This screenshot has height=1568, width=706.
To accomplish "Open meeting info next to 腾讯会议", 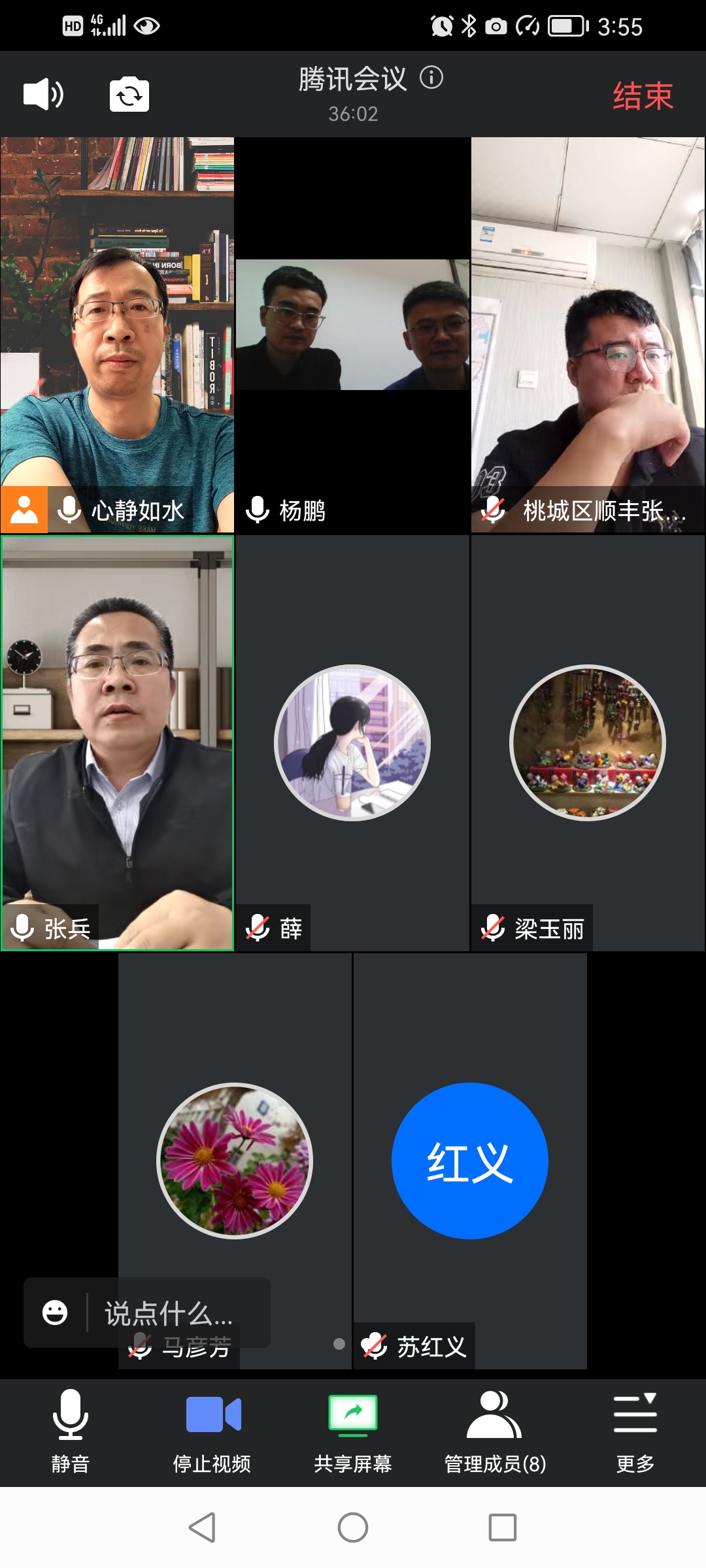I will click(431, 78).
